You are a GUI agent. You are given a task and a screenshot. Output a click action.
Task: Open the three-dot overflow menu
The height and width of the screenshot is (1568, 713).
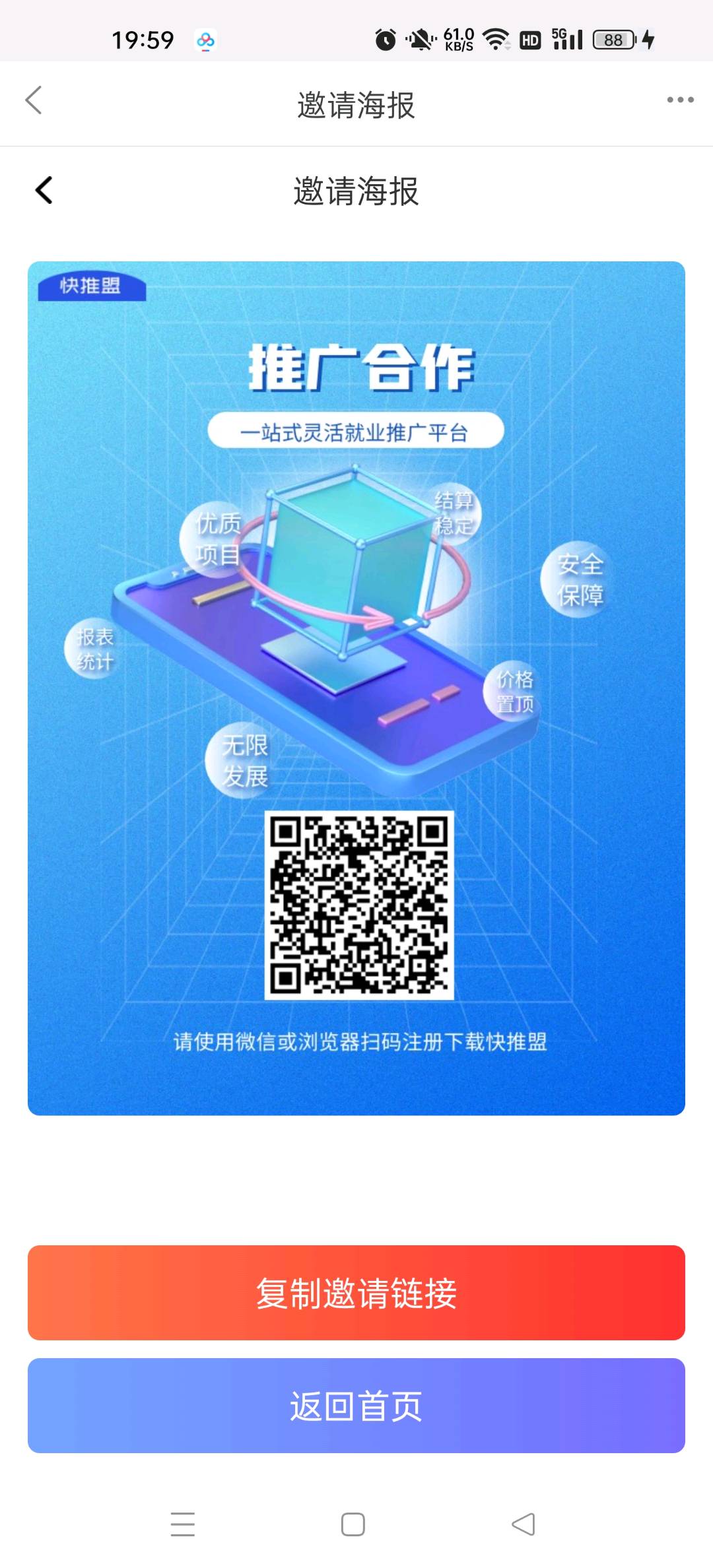[680, 100]
